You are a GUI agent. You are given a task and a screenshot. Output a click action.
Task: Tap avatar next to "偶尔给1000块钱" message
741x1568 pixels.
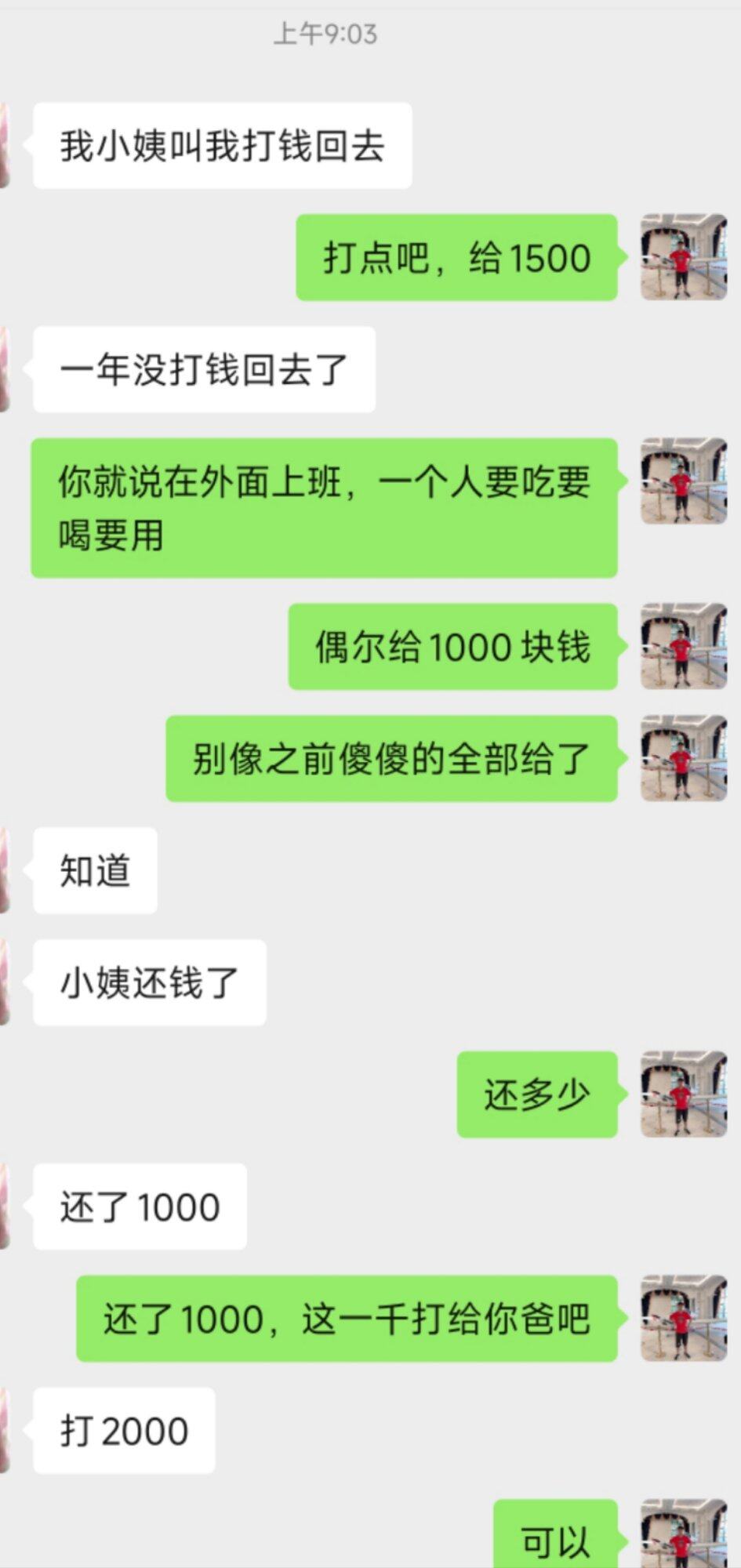[x=684, y=646]
